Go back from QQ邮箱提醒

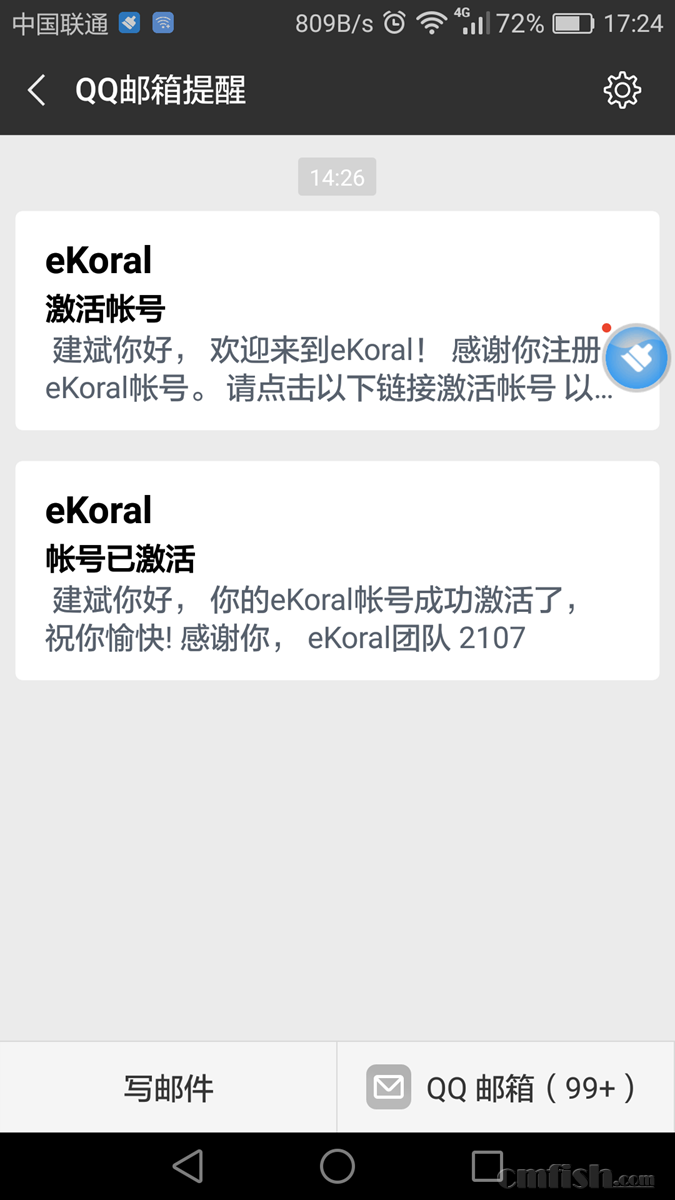(x=37, y=91)
